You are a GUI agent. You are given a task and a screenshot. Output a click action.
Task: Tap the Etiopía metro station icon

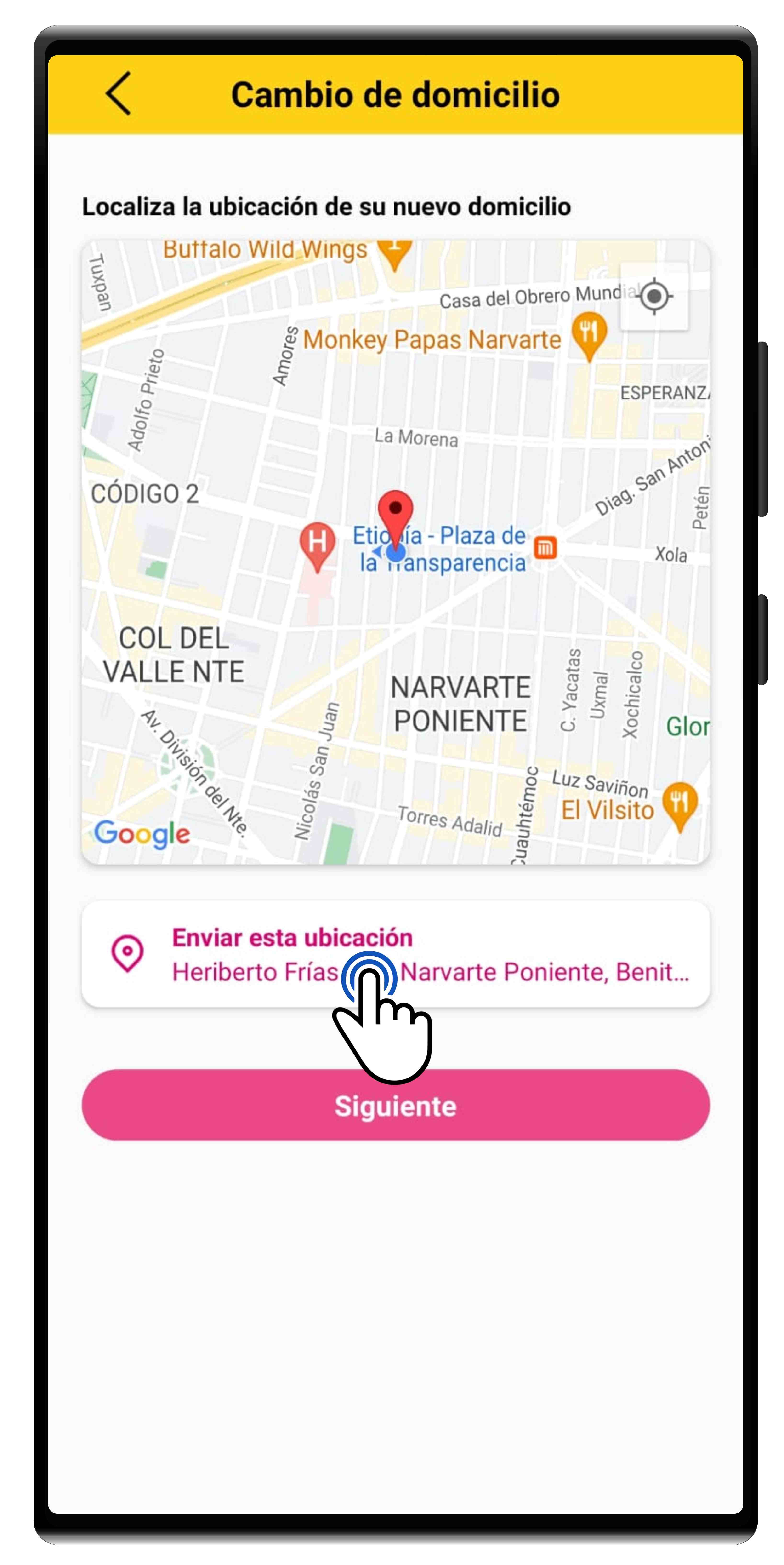[x=545, y=548]
